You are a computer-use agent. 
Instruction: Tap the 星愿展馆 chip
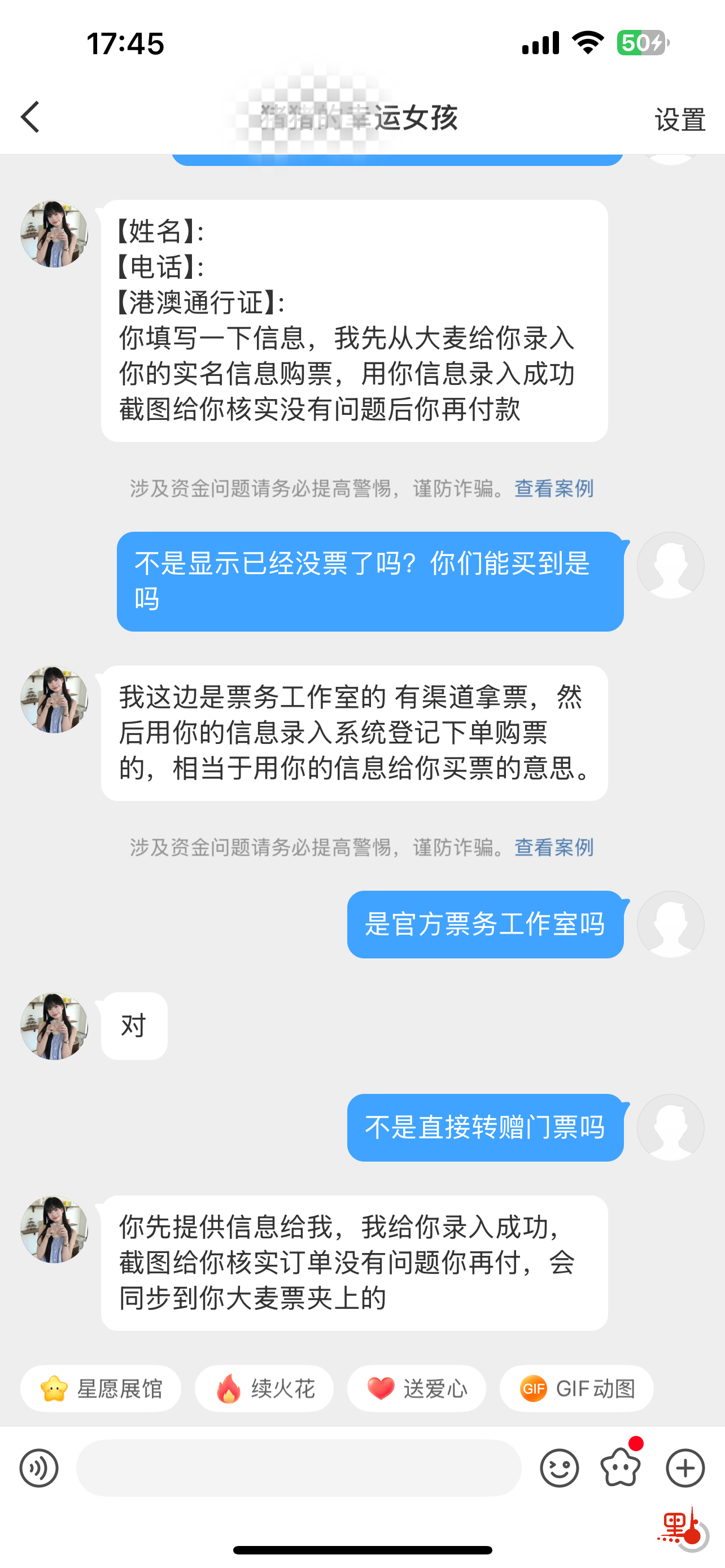point(101,1389)
